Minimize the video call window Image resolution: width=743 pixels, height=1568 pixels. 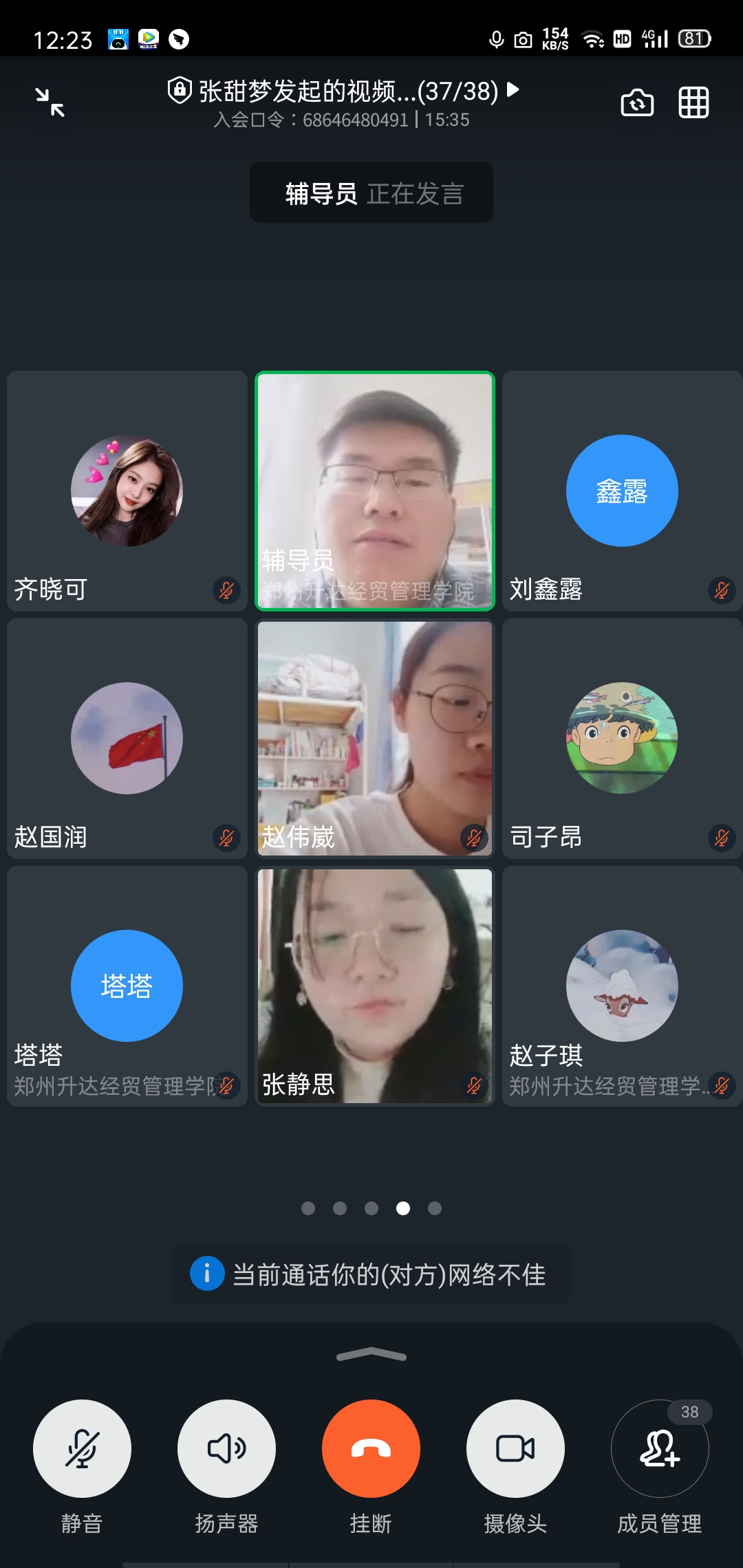tap(50, 102)
